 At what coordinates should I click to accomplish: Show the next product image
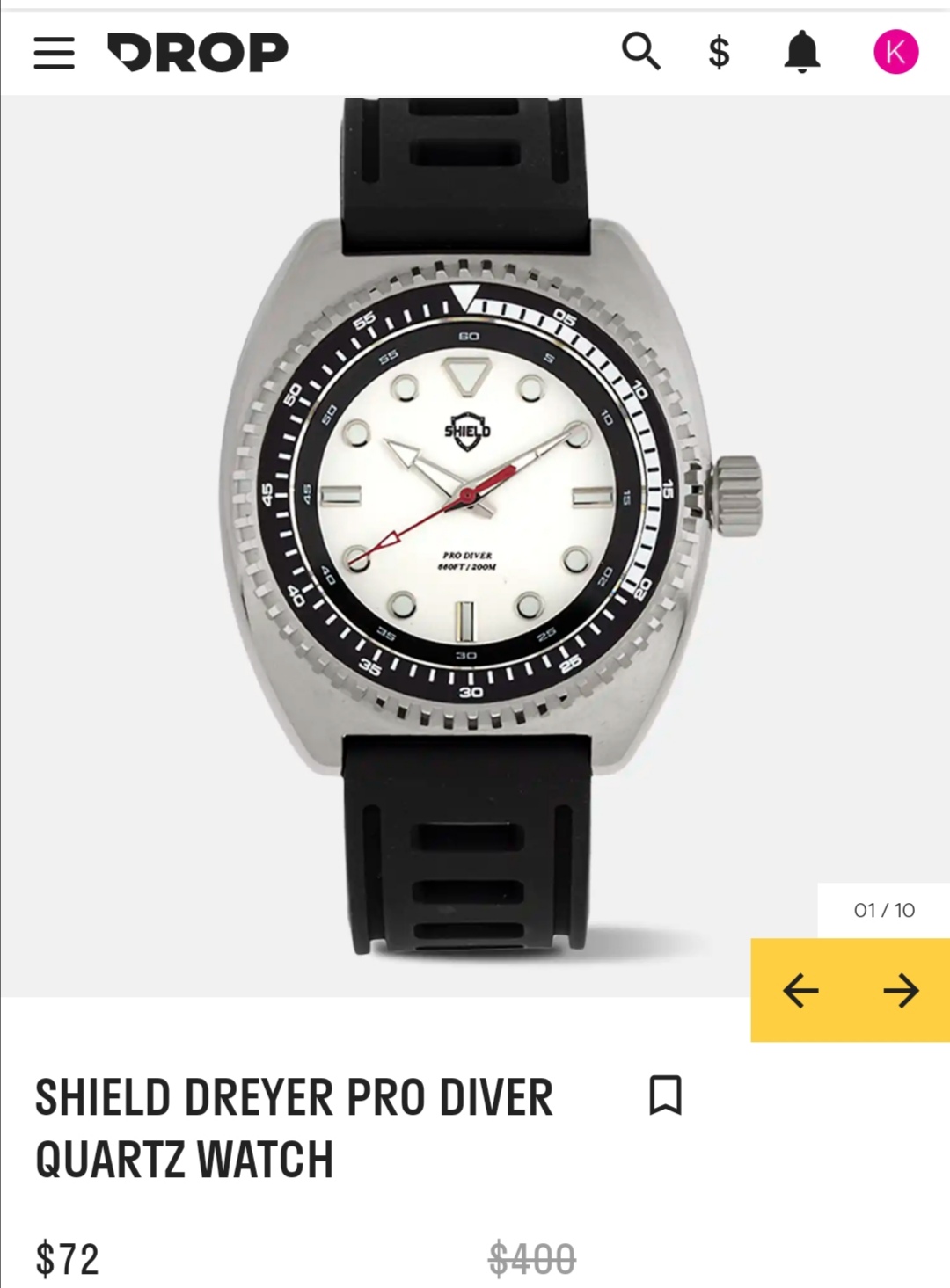901,991
